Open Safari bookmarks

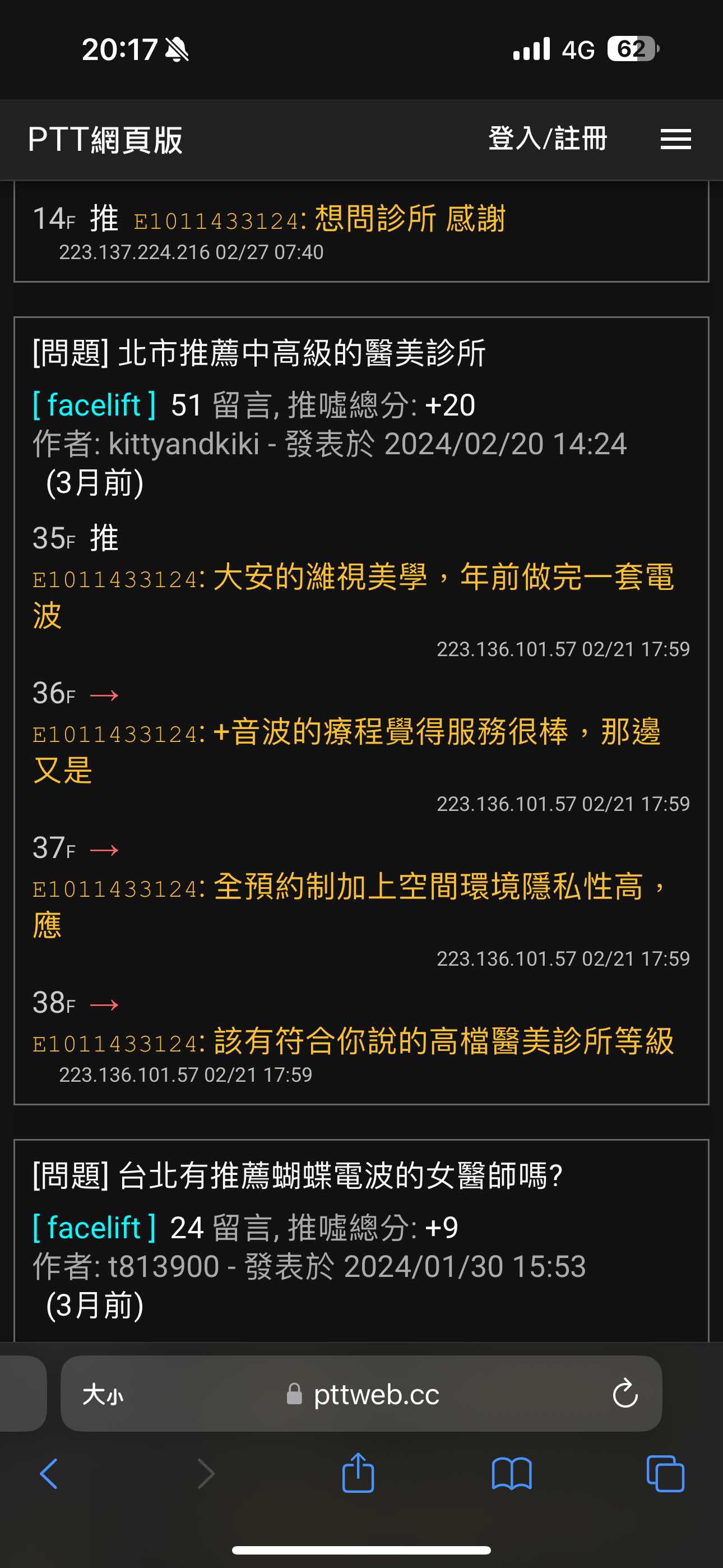click(511, 1474)
